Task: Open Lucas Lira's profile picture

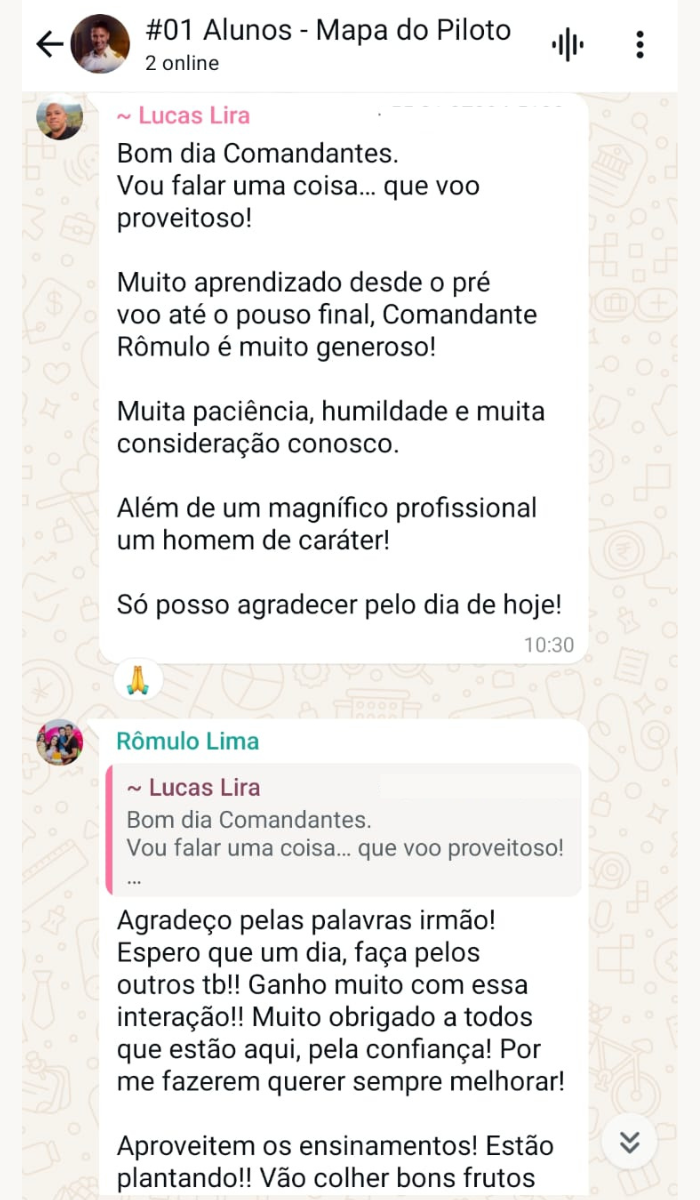Action: click(x=60, y=118)
